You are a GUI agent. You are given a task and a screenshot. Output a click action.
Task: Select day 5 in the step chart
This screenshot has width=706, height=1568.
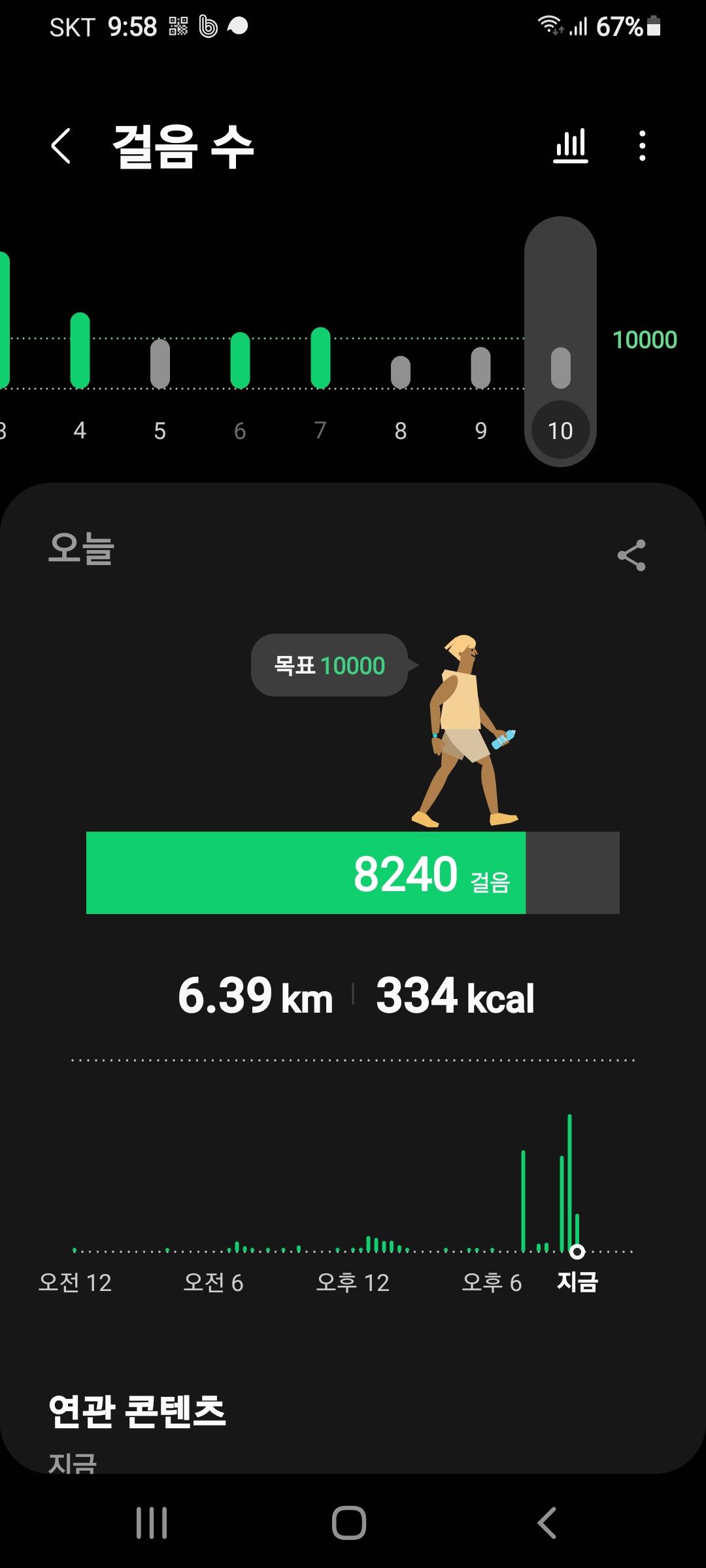click(x=160, y=365)
